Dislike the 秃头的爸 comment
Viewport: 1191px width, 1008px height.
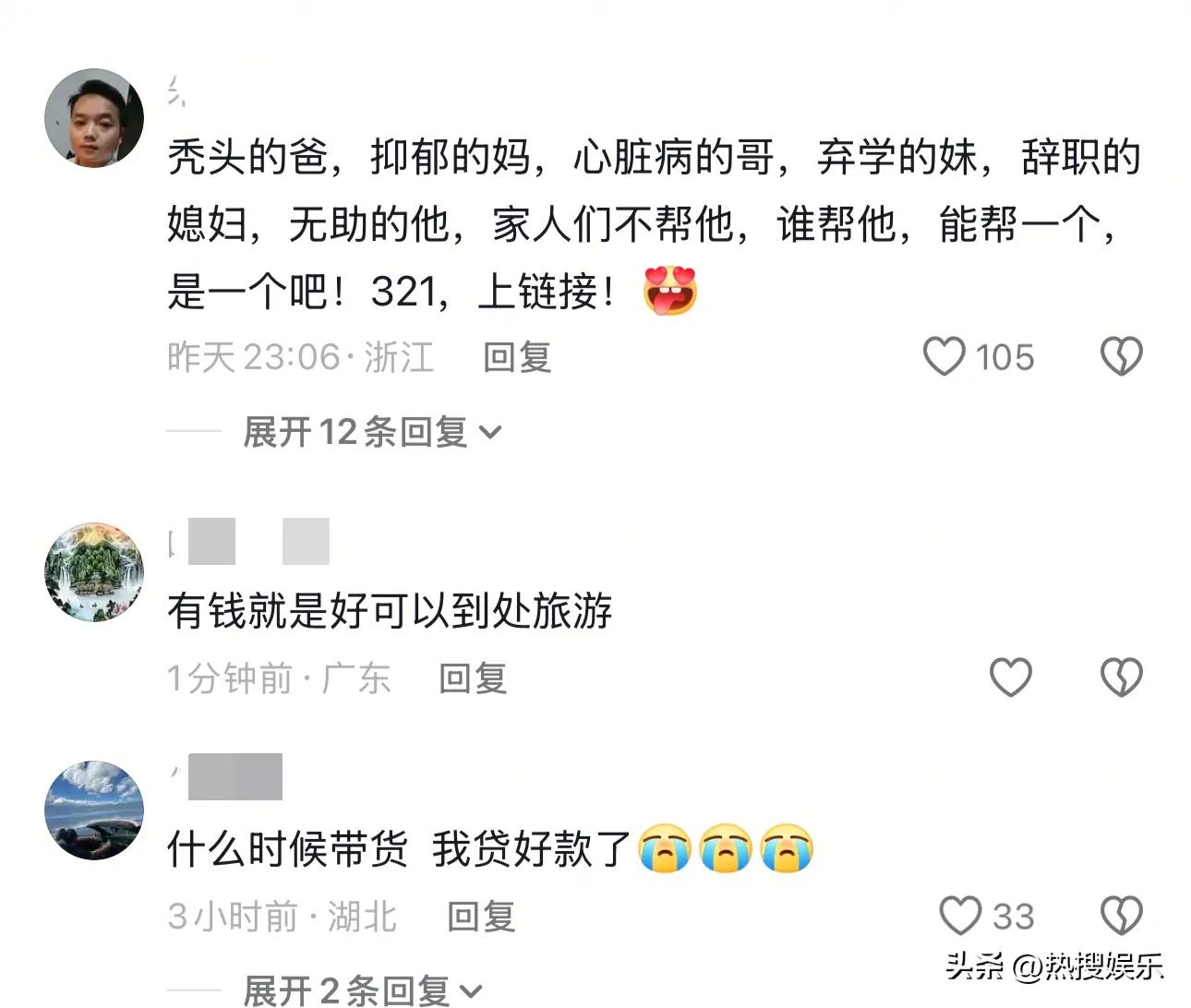(1121, 356)
